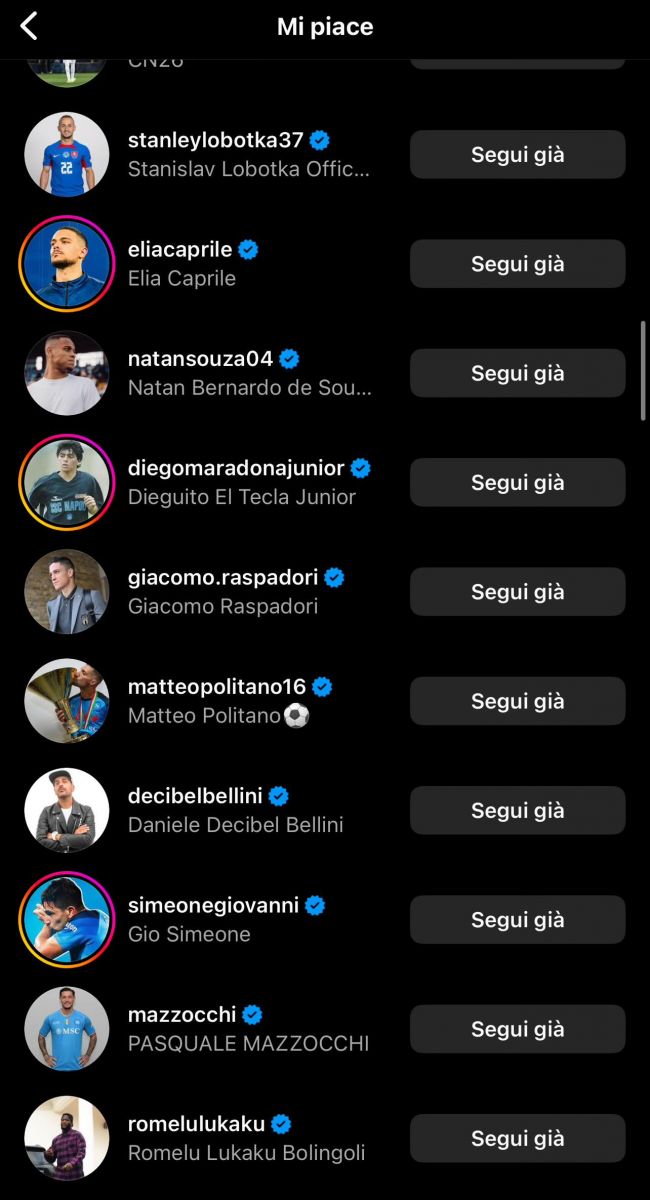Tap Segui già next to giacomo.raspadori
This screenshot has height=1200, width=650.
(x=517, y=591)
